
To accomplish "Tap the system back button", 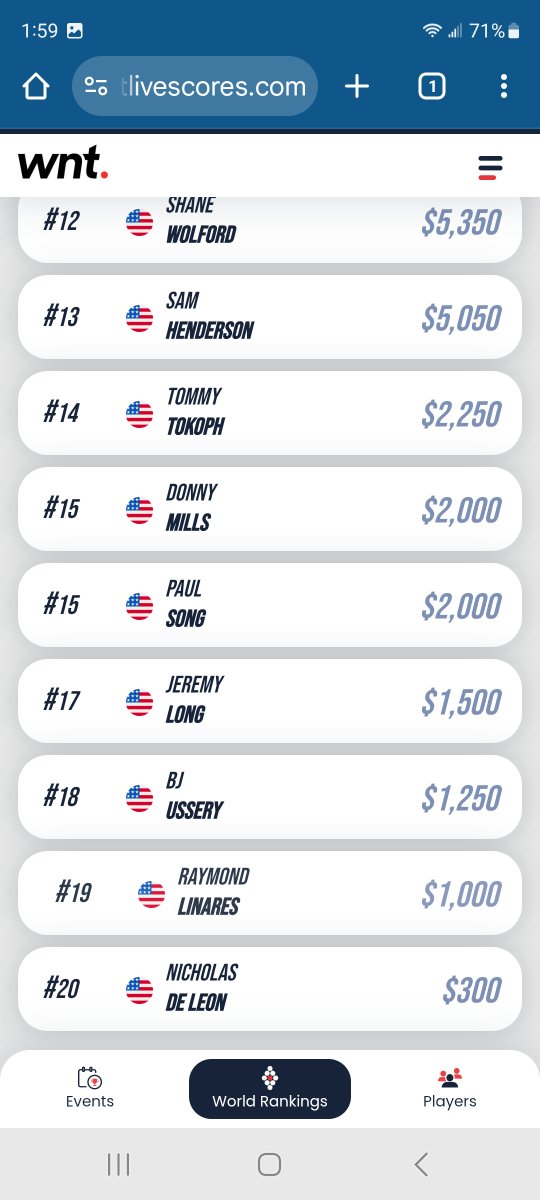I will click(421, 1164).
